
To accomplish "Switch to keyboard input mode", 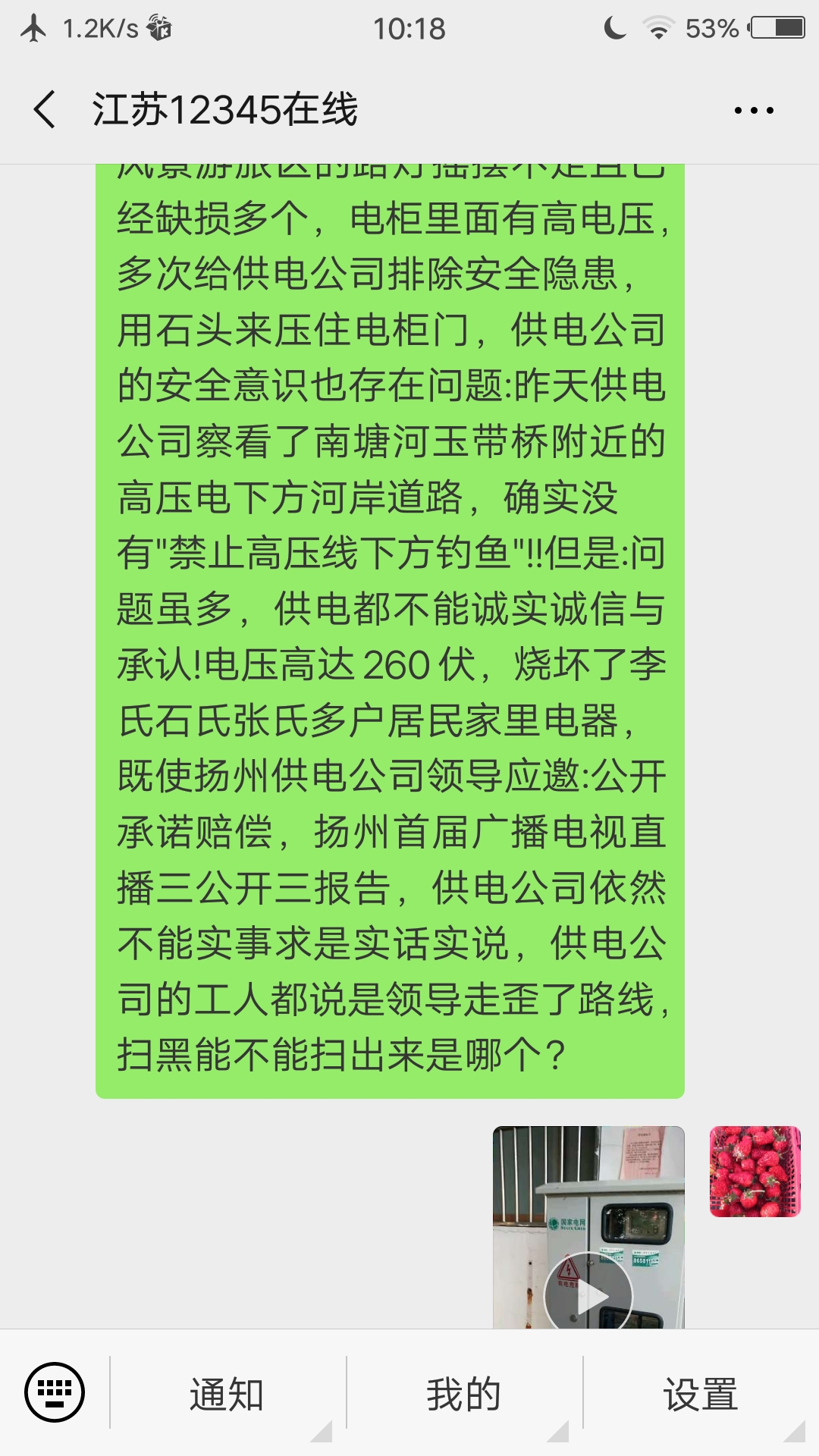I will point(55,1392).
